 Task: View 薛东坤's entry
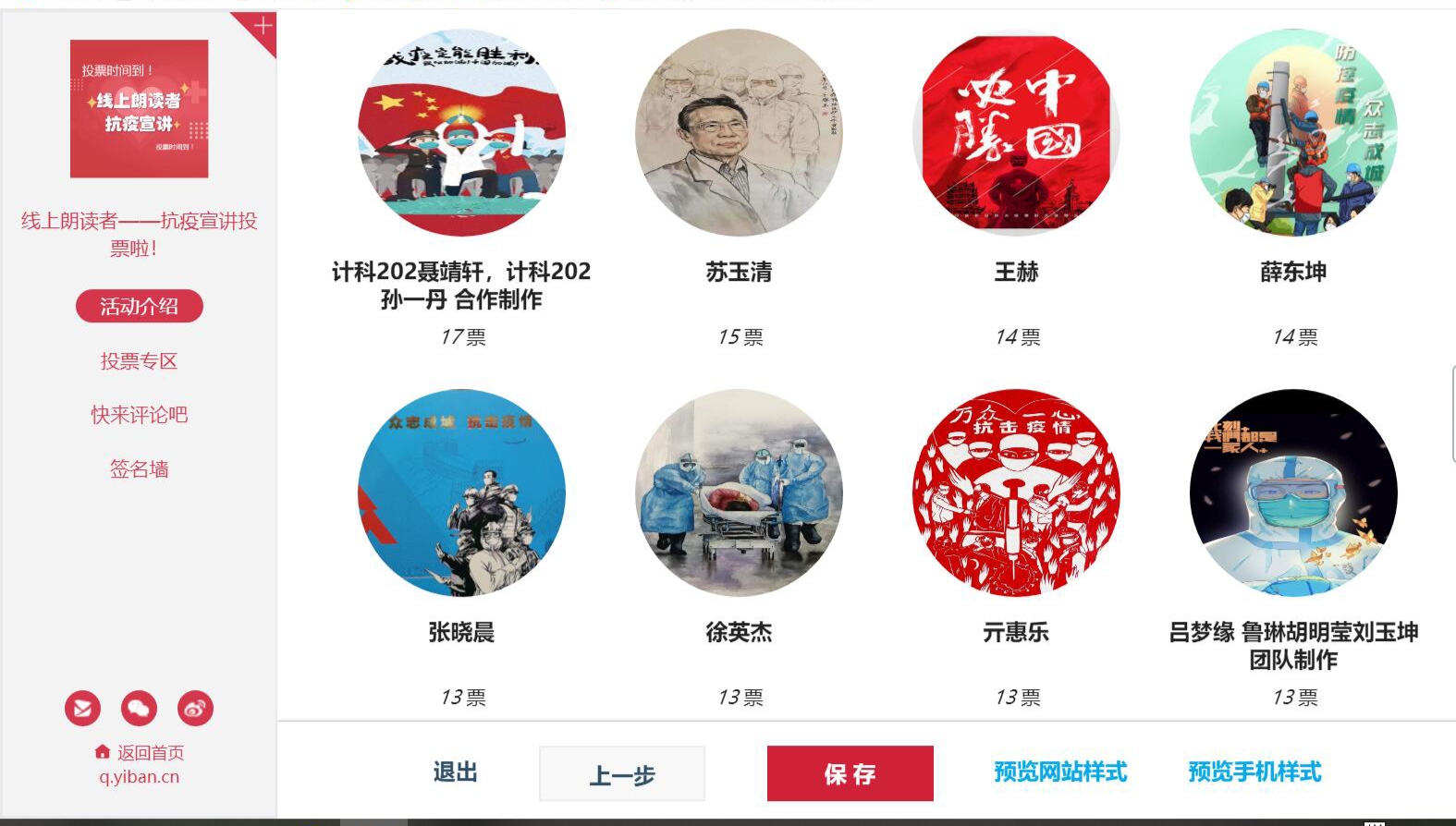pyautogui.click(x=1293, y=133)
